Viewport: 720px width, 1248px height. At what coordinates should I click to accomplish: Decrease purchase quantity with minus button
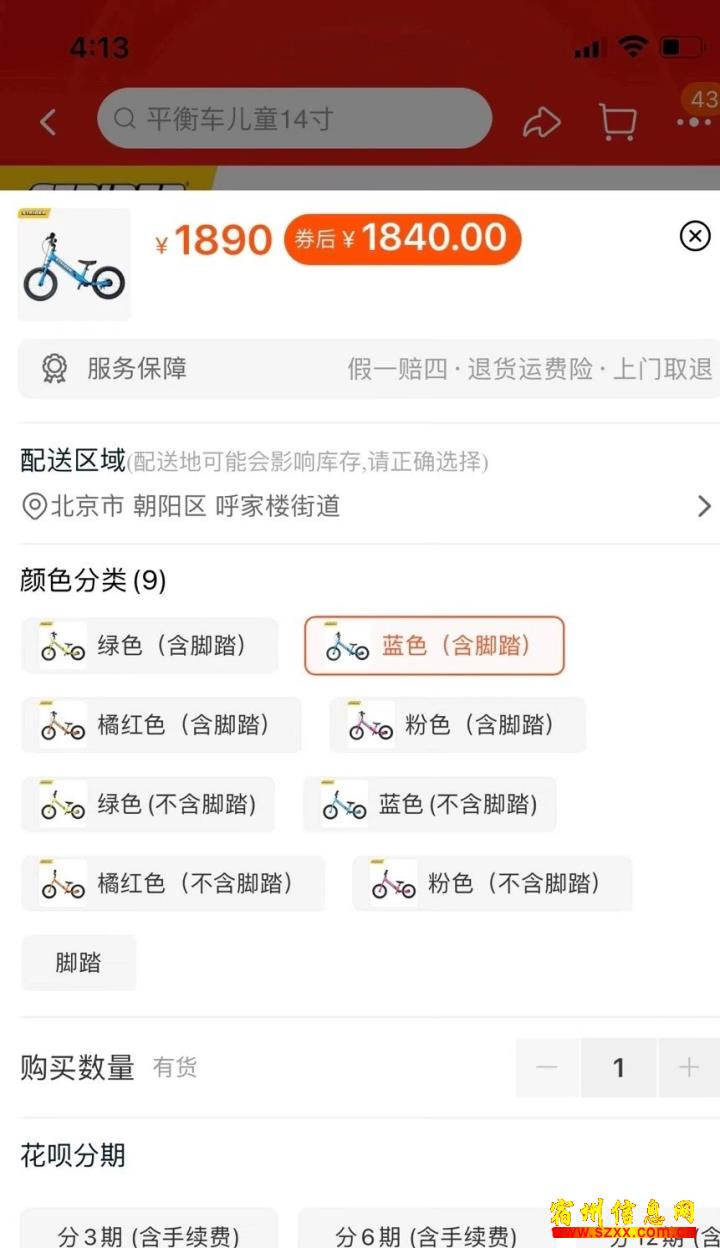coord(547,1068)
